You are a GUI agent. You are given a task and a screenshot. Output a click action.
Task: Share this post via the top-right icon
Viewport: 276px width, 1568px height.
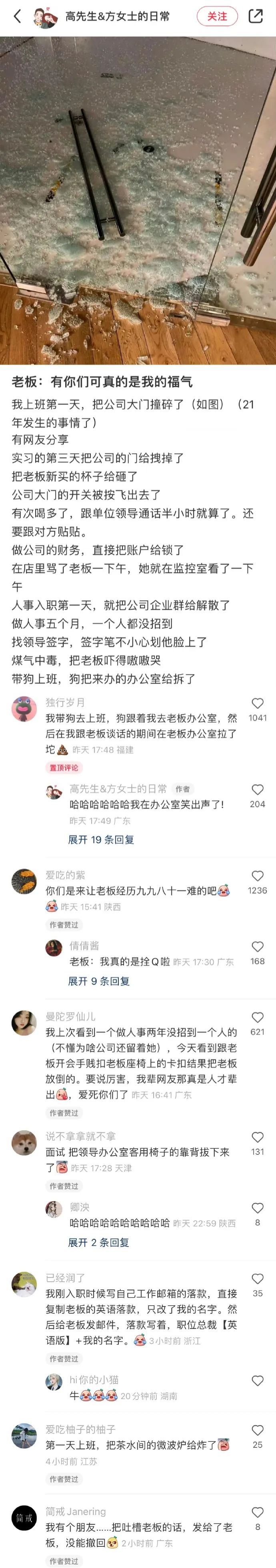pos(256,16)
